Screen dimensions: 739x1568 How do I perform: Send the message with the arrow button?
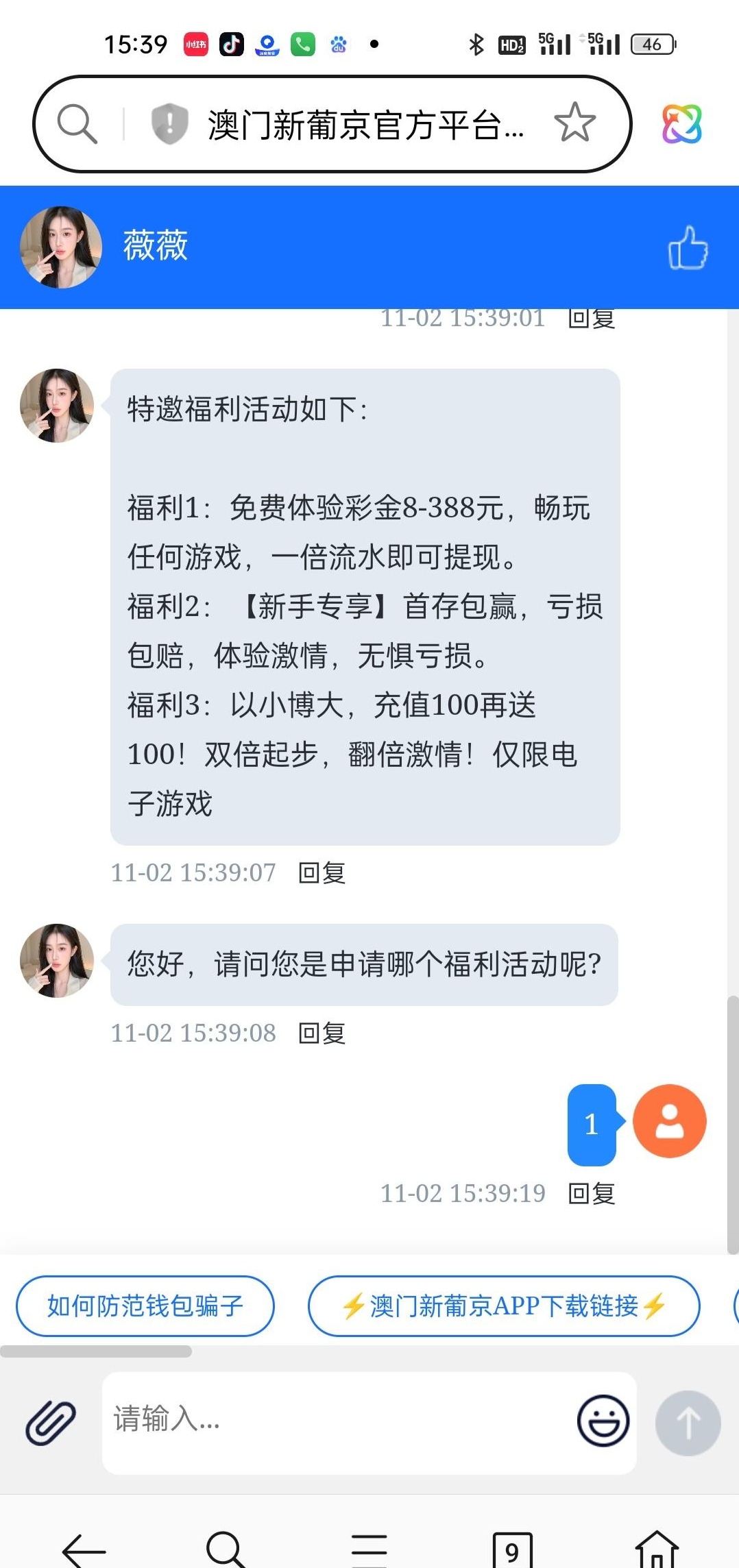[688, 1423]
